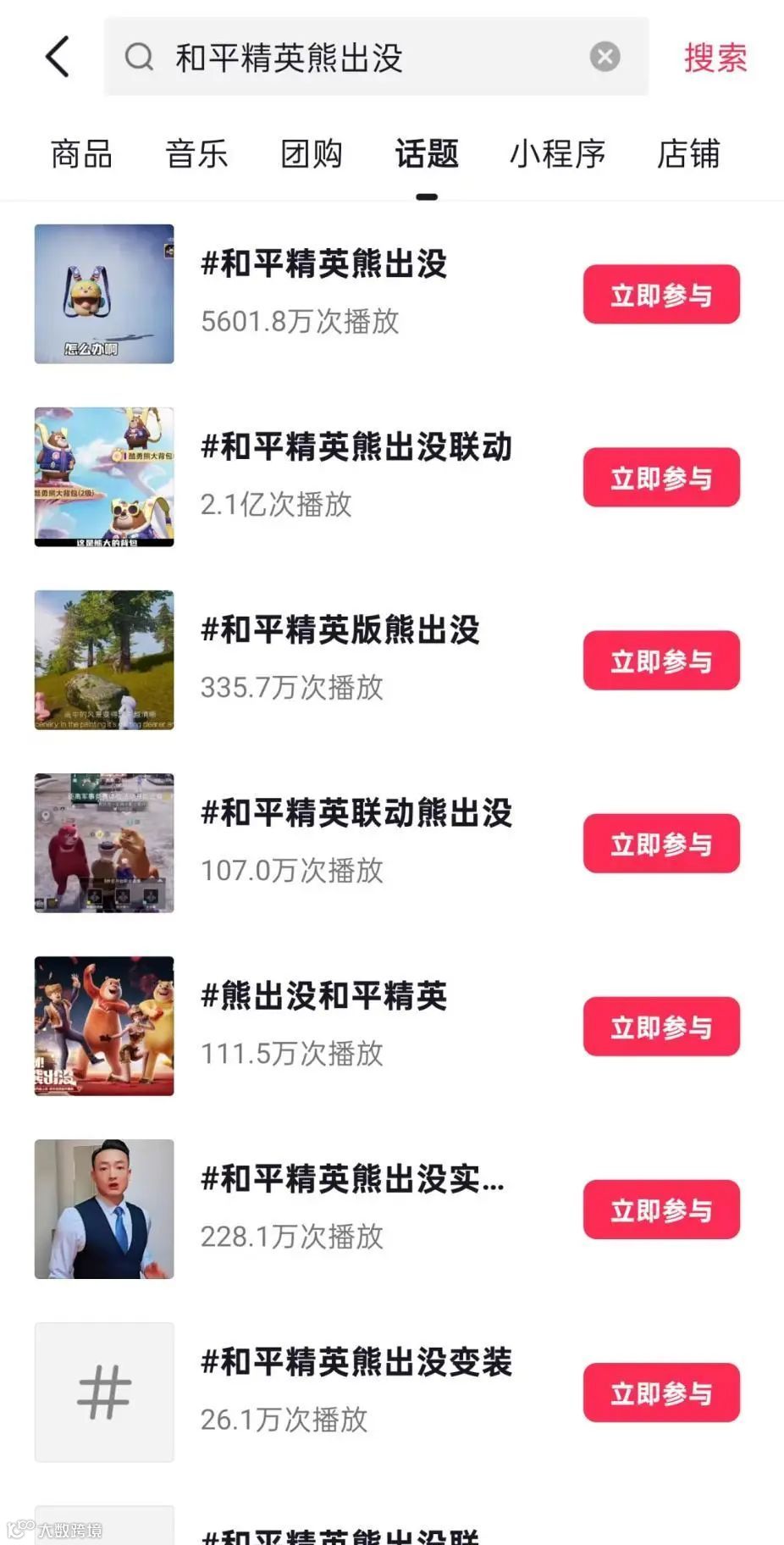784x1545 pixels.
Task: Switch to the 商品 tab
Action: pyautogui.click(x=81, y=154)
